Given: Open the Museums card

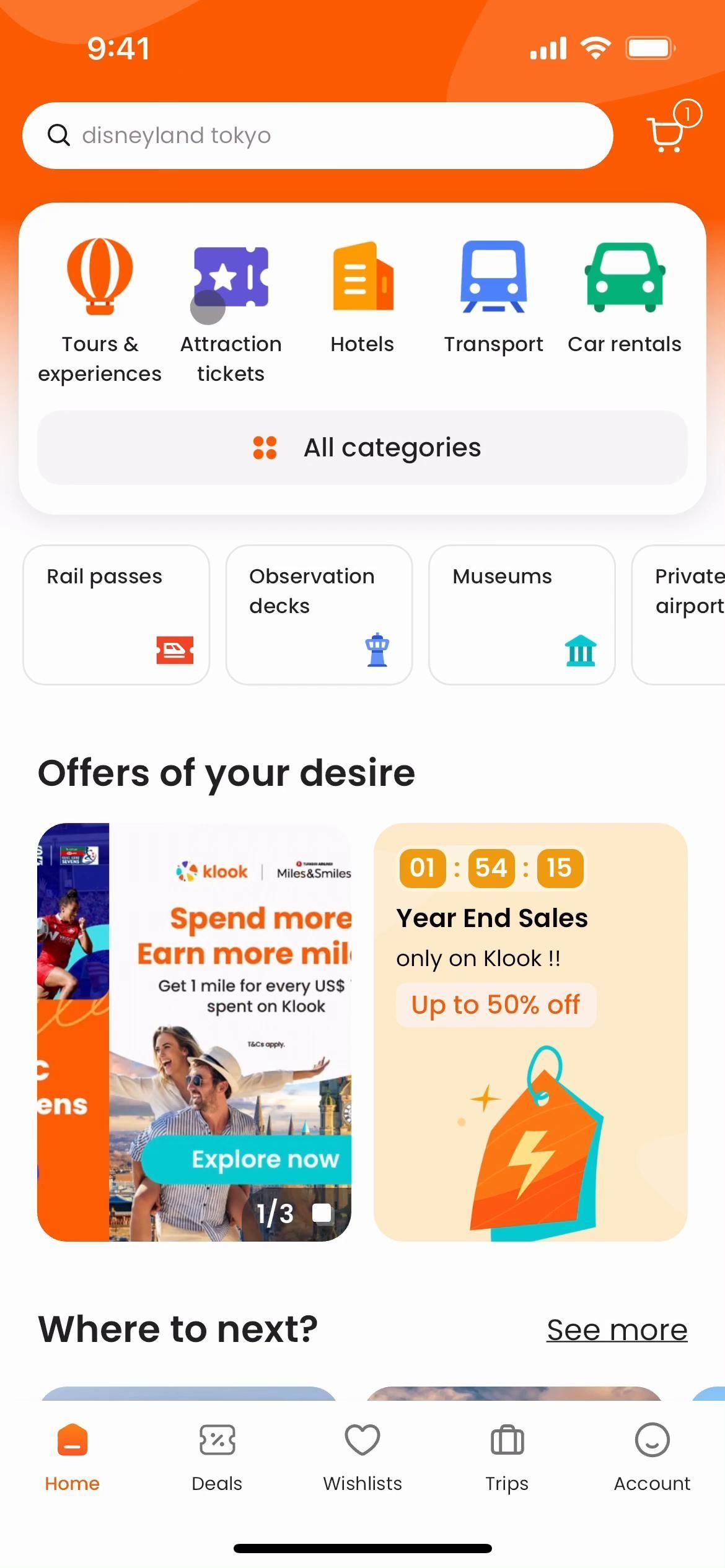Looking at the screenshot, I should point(521,614).
